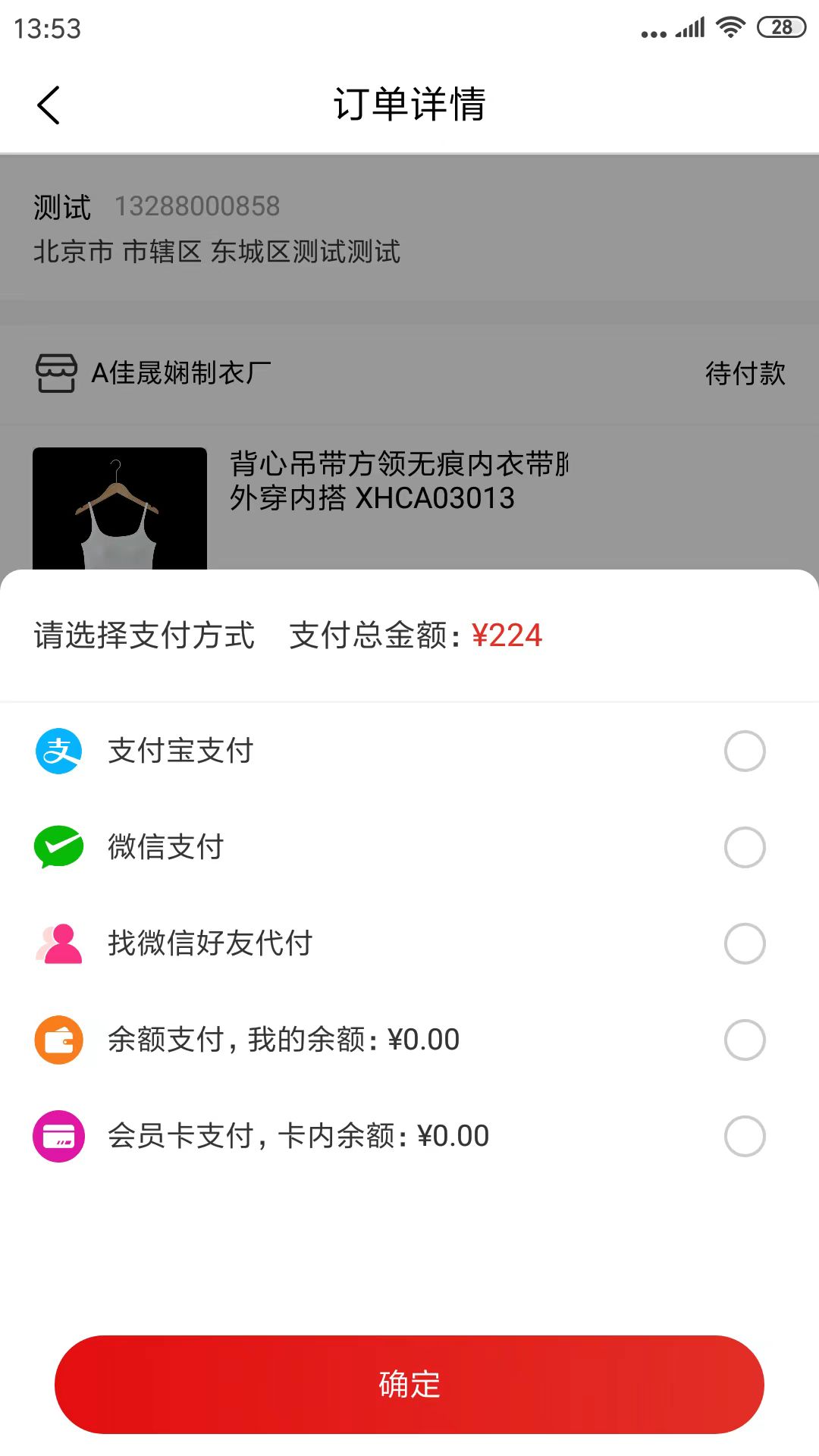Click the ¥224 total amount text
The width and height of the screenshot is (819, 1456).
point(509,635)
